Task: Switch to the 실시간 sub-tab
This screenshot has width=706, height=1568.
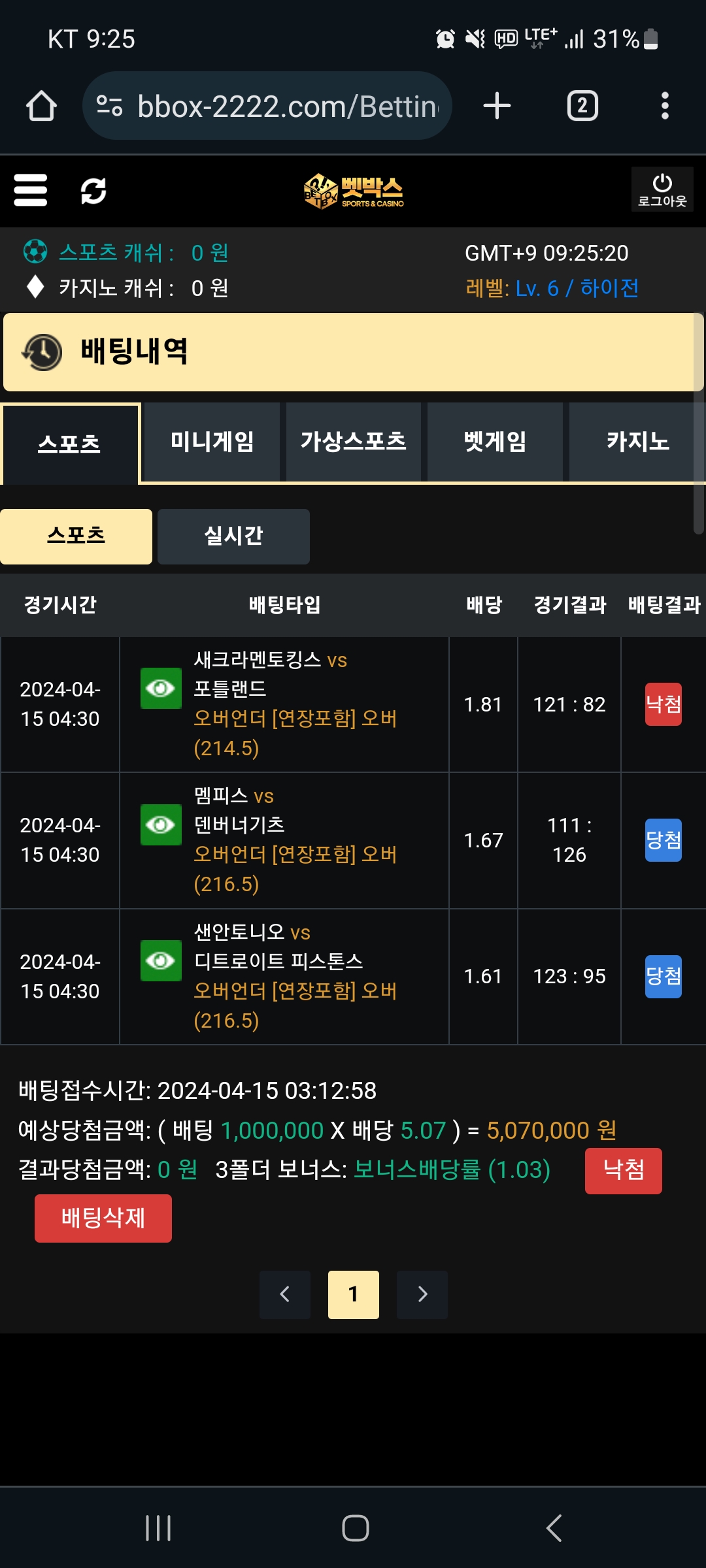Action: point(233,536)
